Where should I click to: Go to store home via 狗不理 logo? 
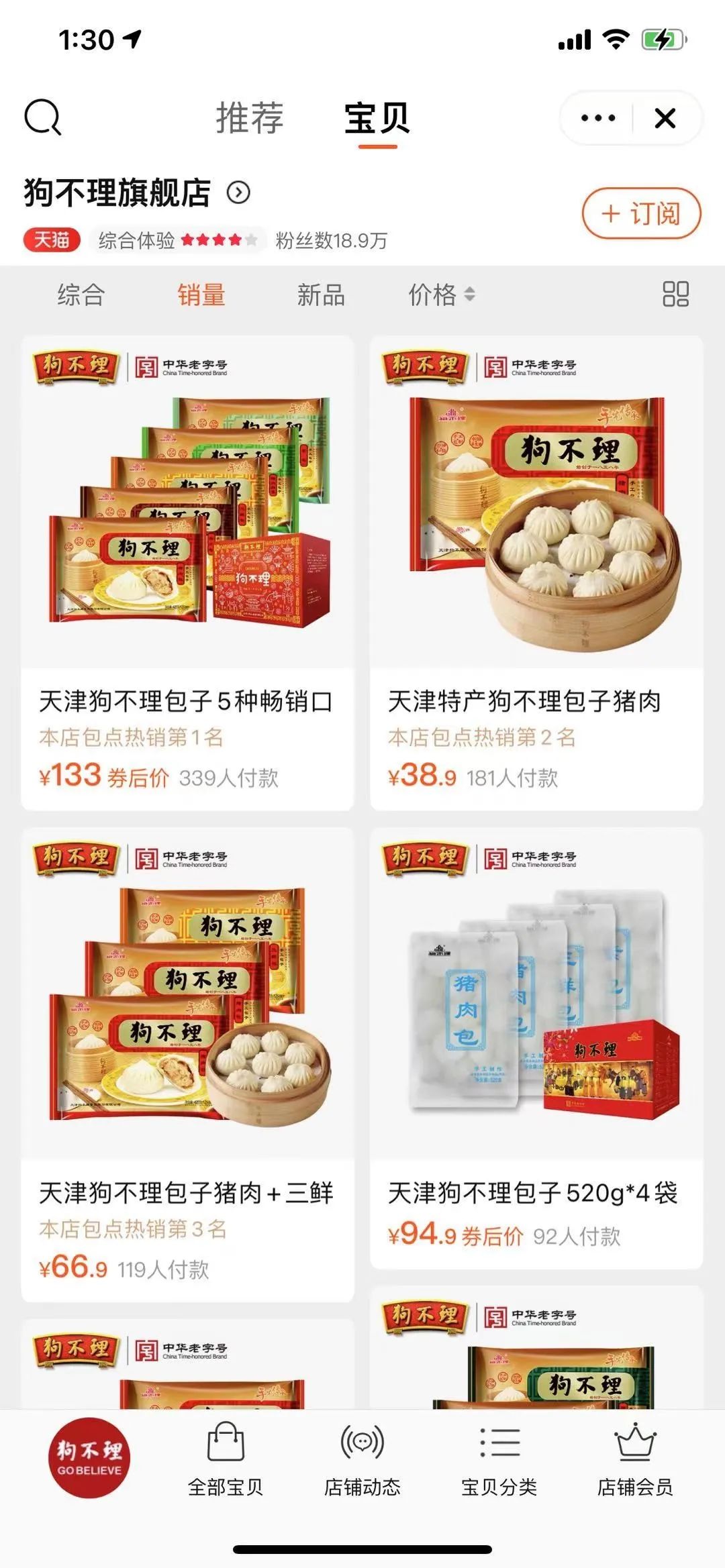[x=89, y=1457]
